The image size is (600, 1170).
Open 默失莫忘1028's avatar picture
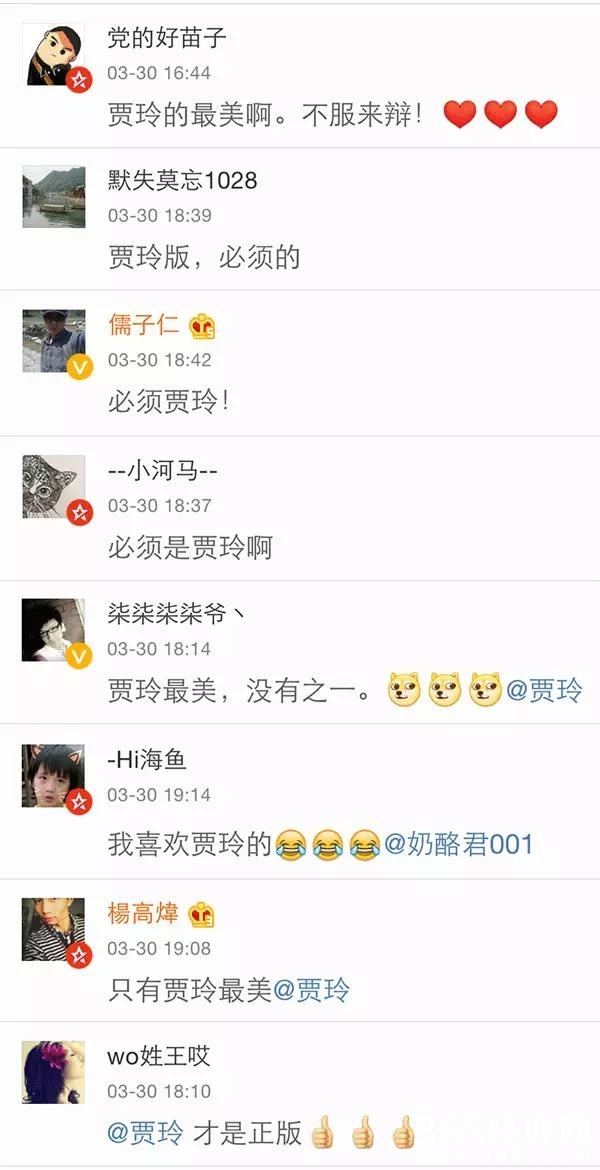click(54, 197)
